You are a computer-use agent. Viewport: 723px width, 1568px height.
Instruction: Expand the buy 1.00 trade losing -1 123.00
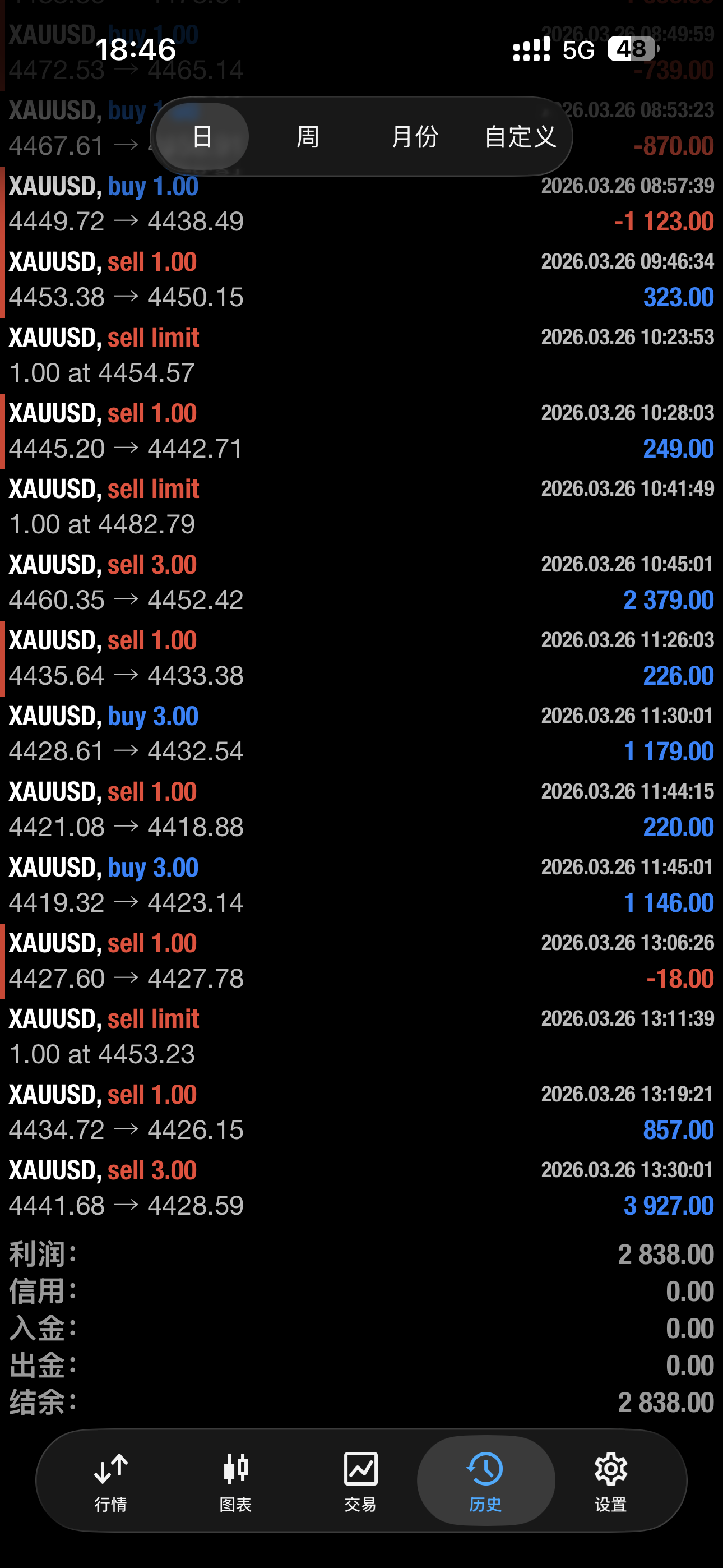361,204
